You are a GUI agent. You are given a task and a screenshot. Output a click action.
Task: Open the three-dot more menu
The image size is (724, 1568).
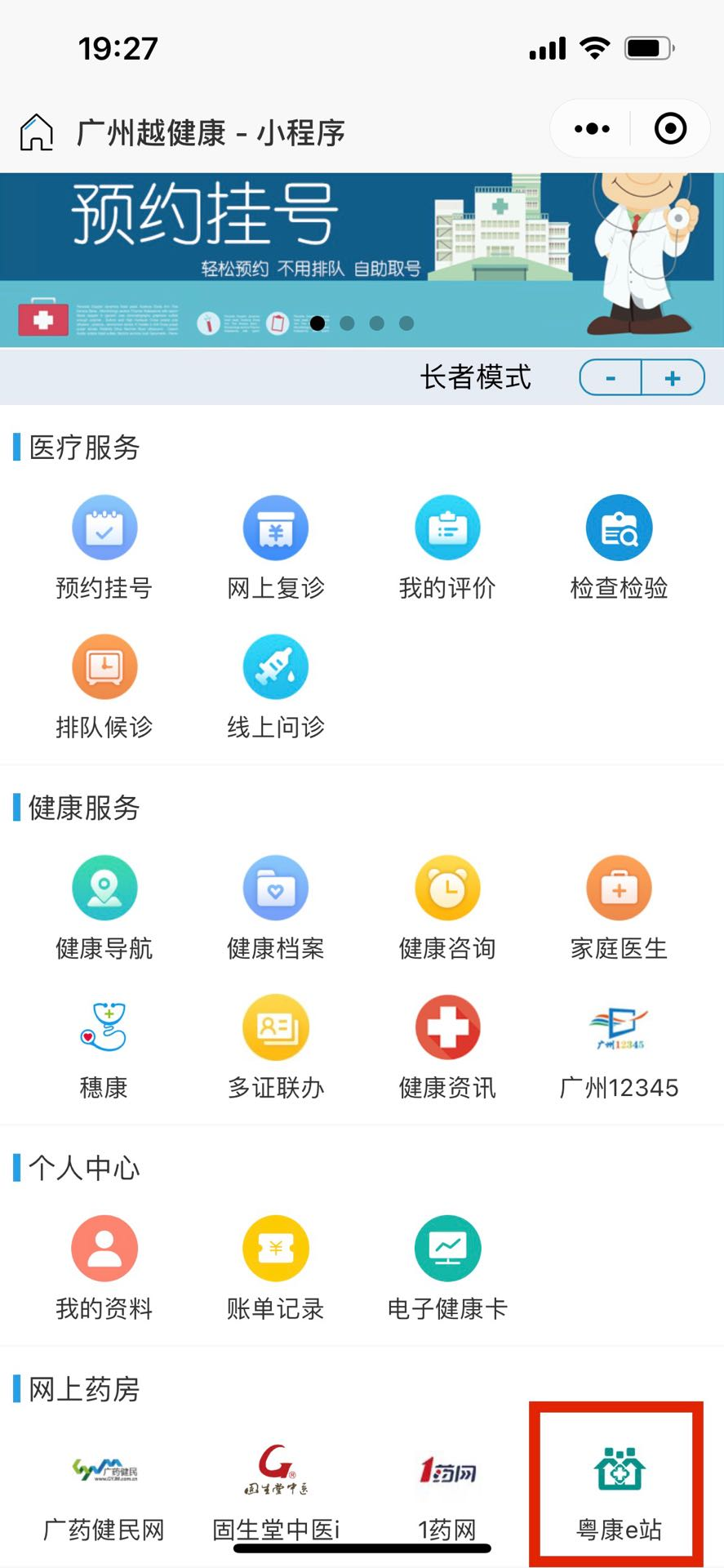click(592, 129)
